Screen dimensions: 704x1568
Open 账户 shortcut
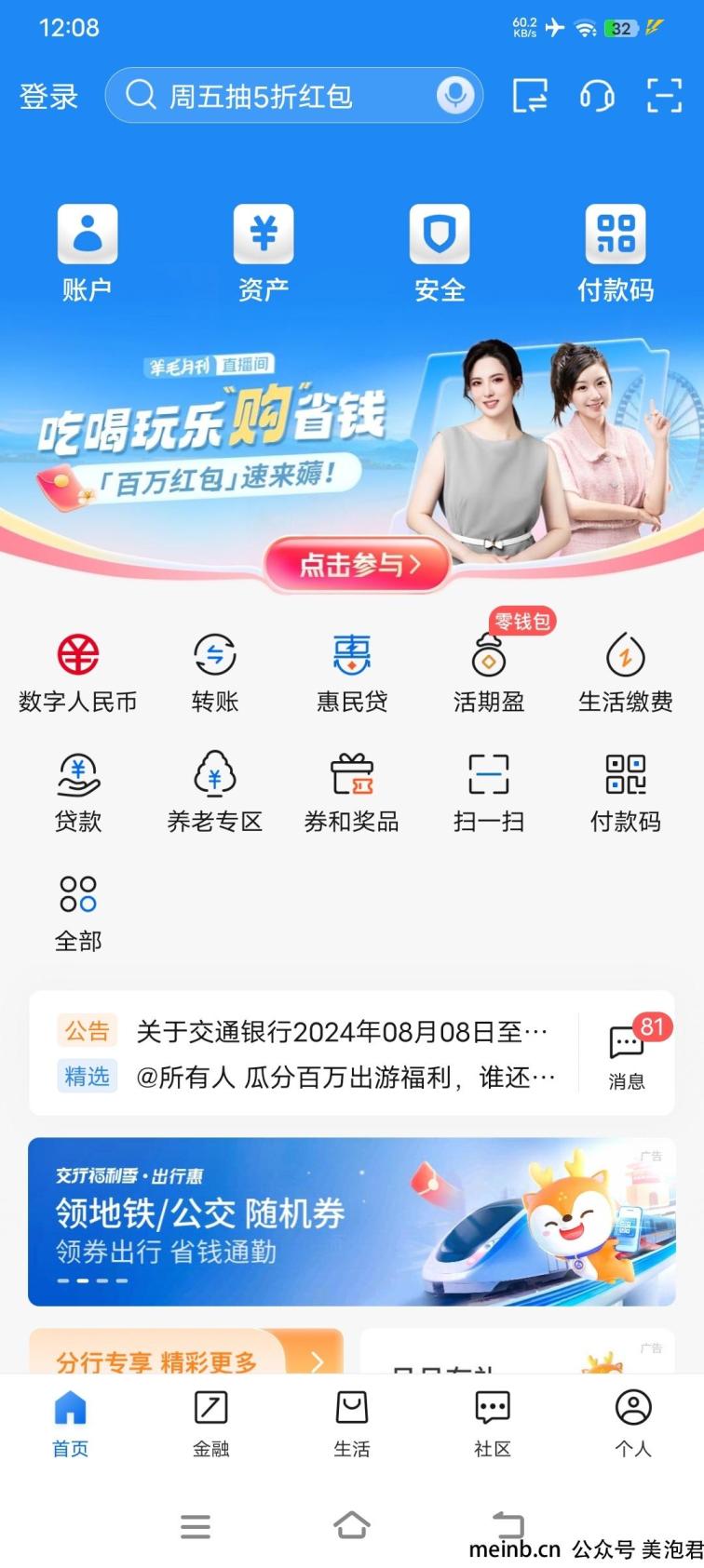[x=88, y=252]
